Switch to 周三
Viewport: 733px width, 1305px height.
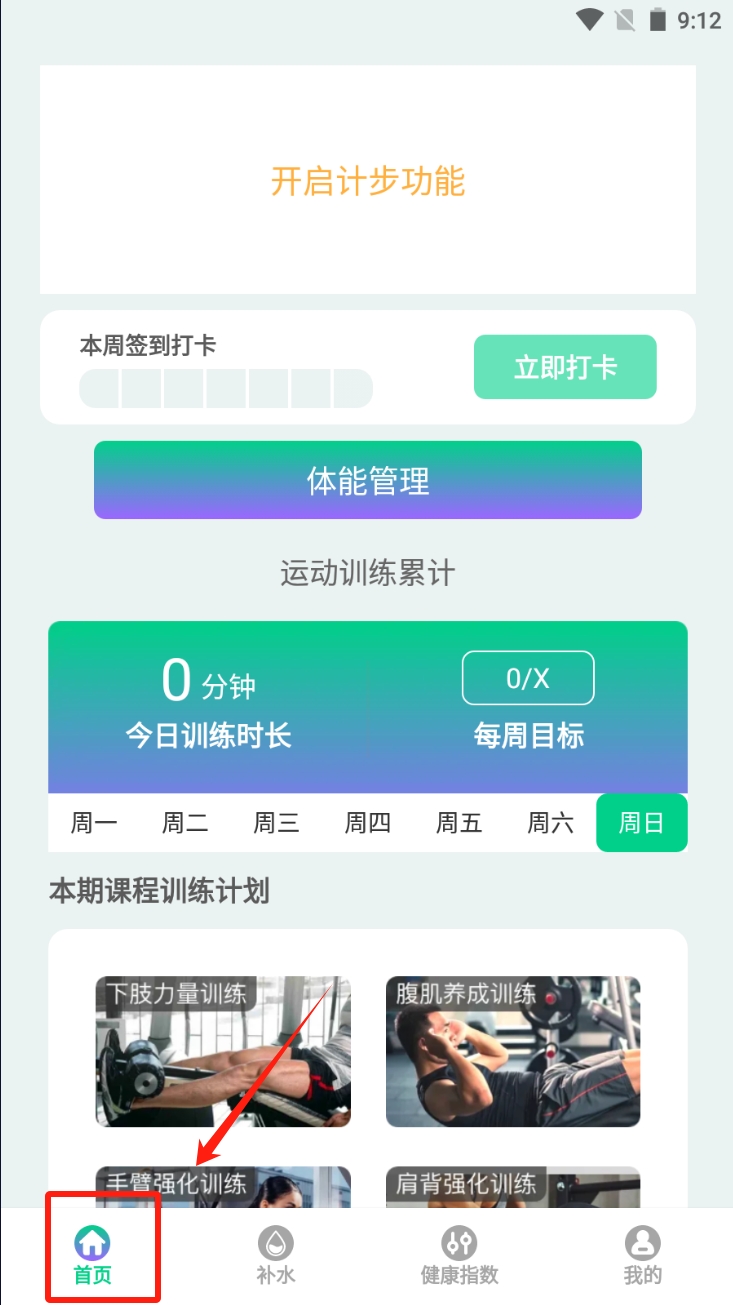[x=276, y=823]
